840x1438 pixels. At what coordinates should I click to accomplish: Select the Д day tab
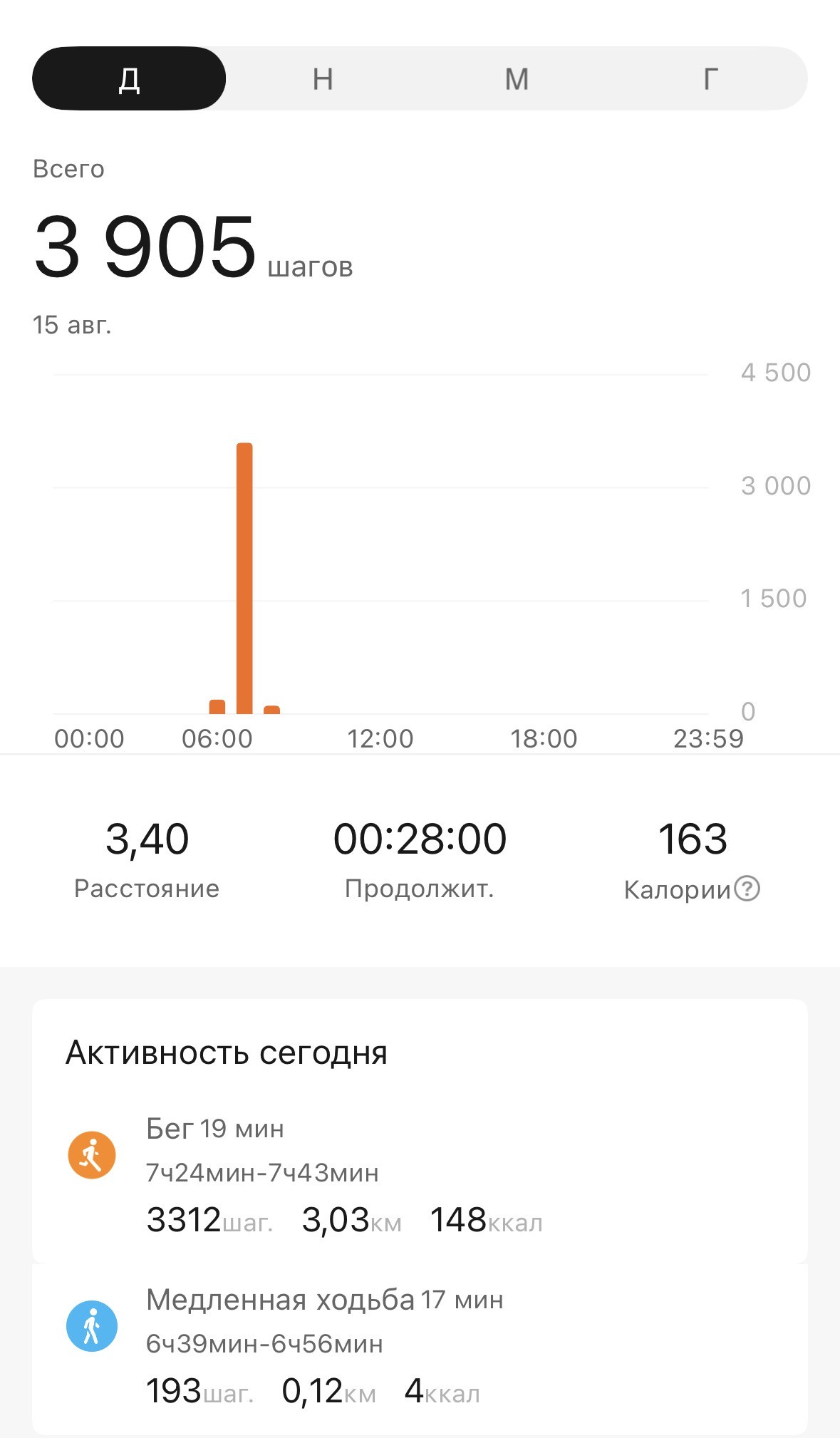(129, 78)
